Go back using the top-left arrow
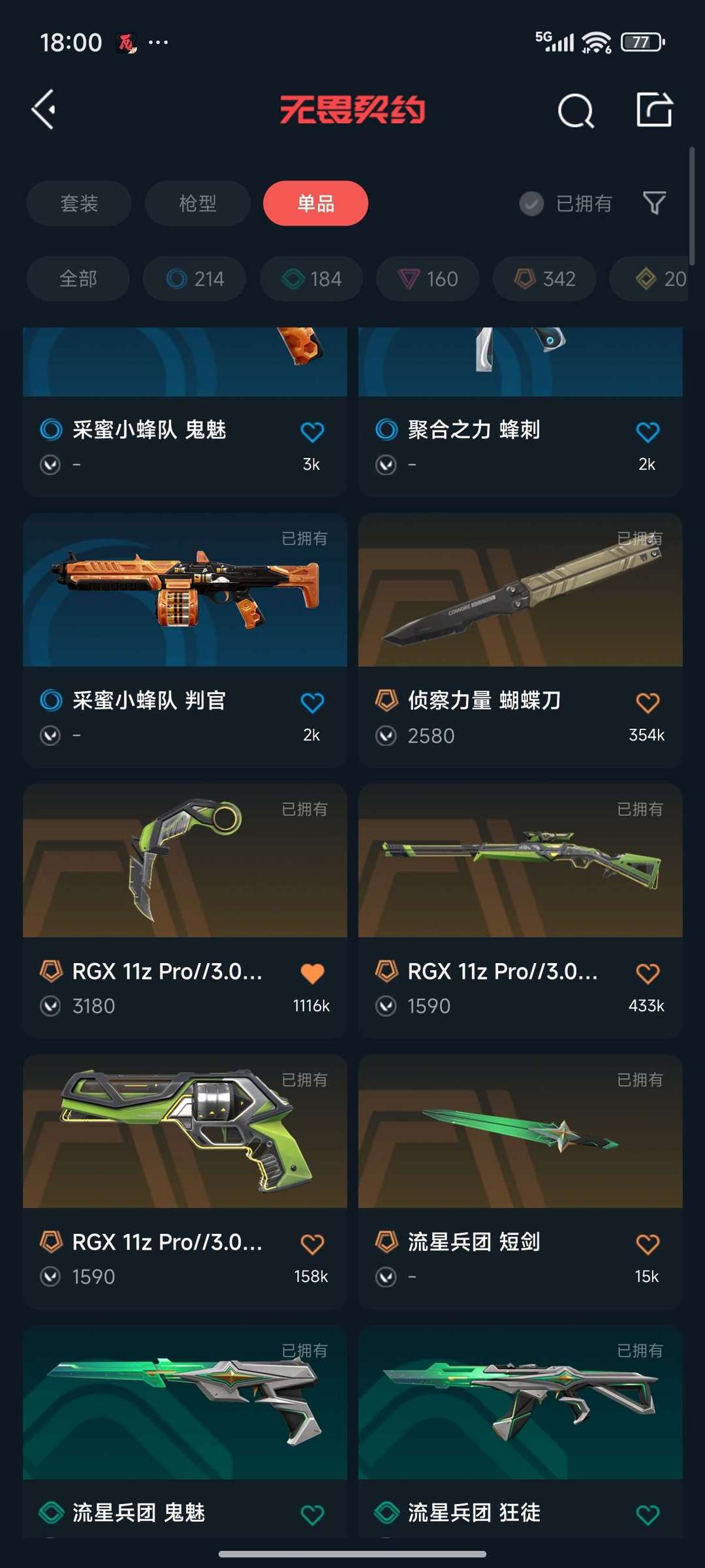The image size is (705, 1568). pyautogui.click(x=44, y=109)
